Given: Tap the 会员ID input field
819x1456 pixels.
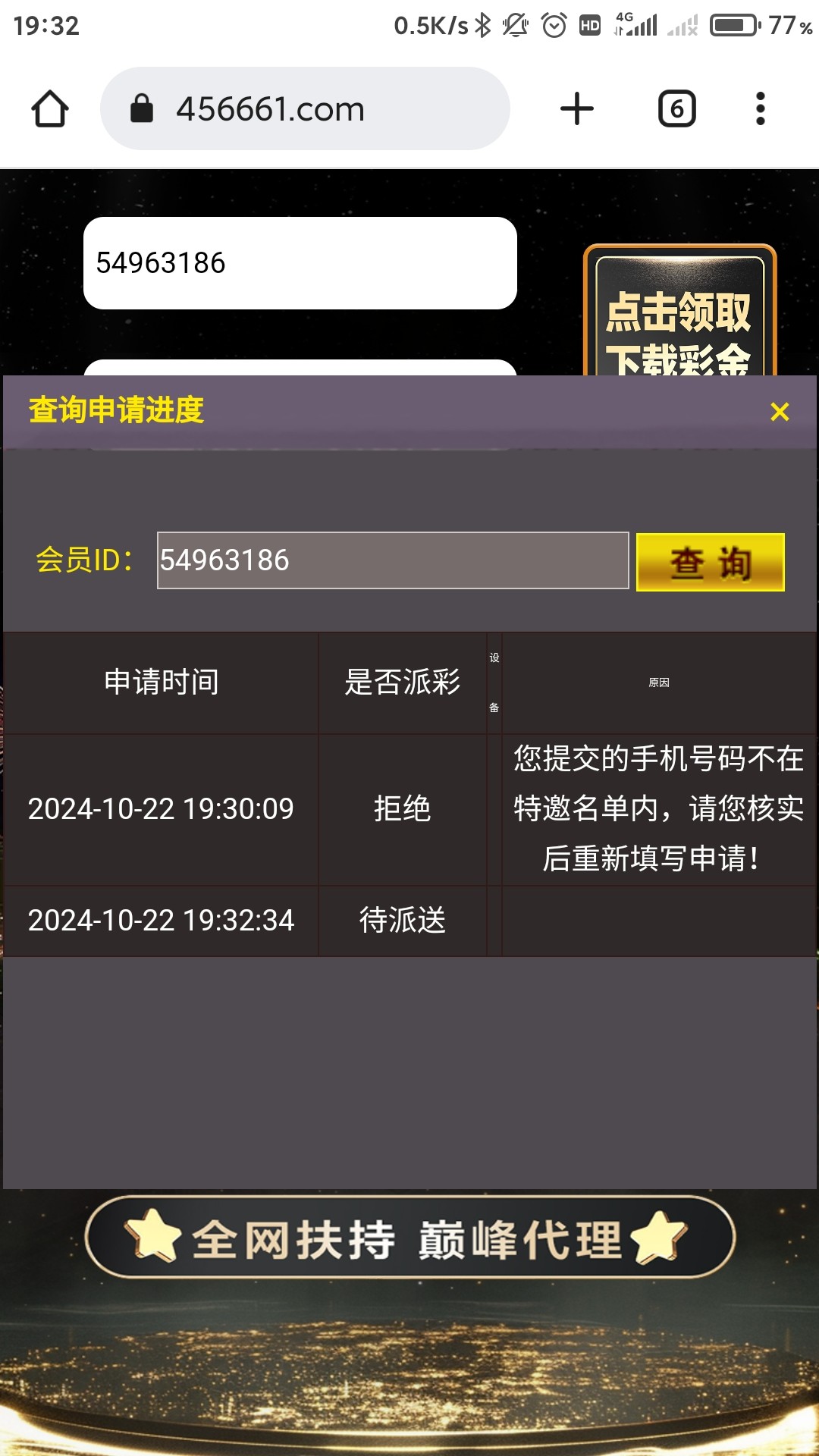Looking at the screenshot, I should point(393,560).
